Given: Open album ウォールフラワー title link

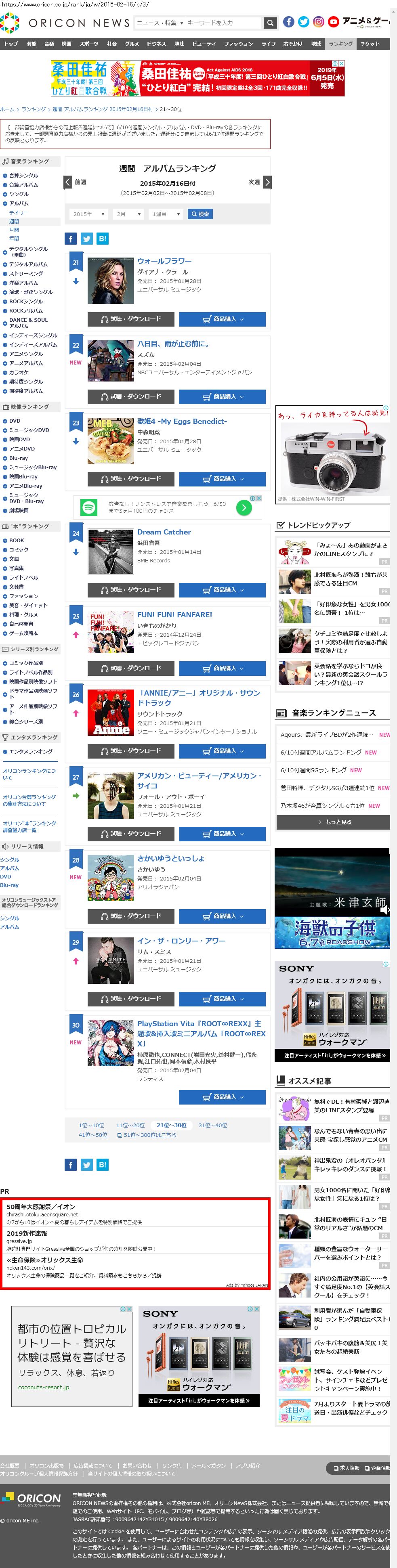Looking at the screenshot, I should (x=164, y=261).
